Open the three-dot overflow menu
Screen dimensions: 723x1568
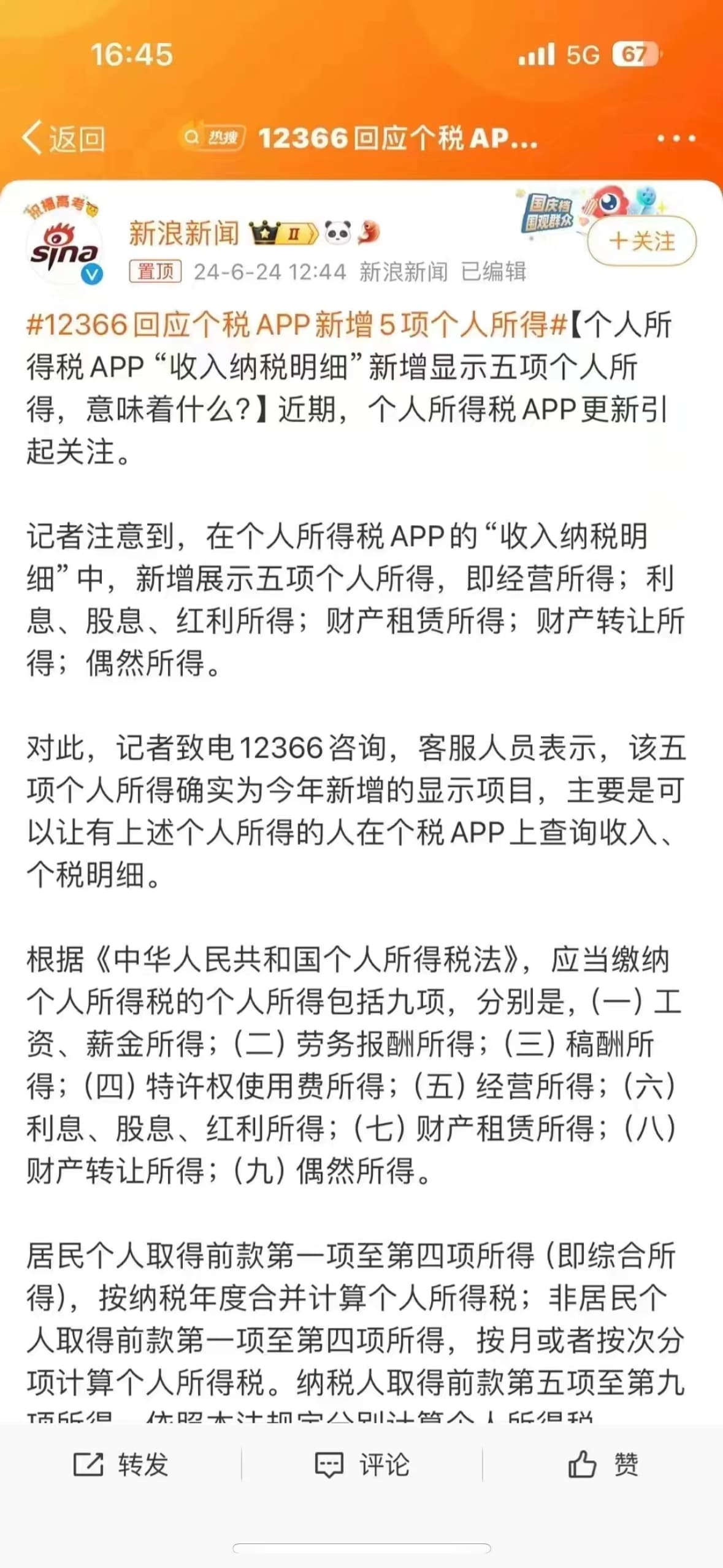(x=676, y=139)
